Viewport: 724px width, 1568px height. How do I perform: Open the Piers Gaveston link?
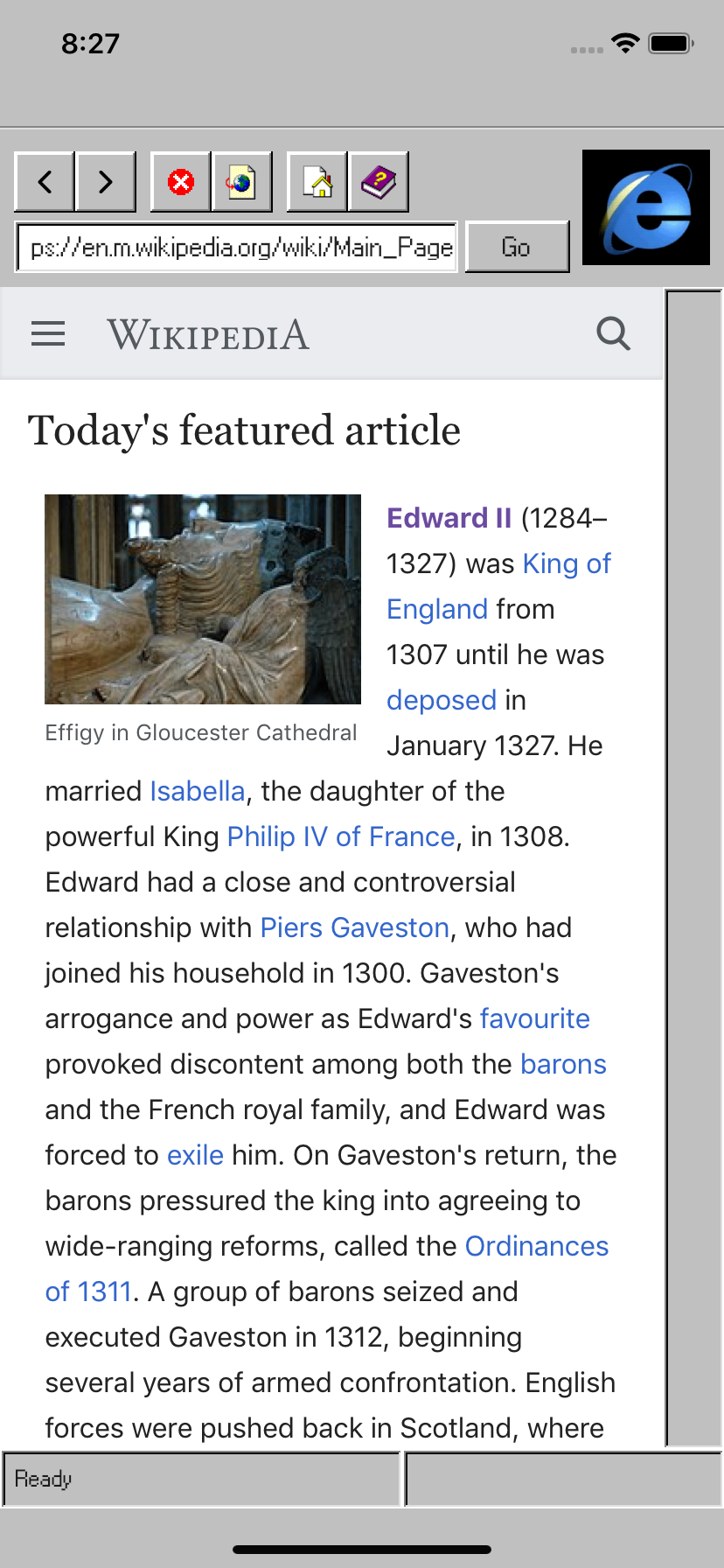(355, 927)
